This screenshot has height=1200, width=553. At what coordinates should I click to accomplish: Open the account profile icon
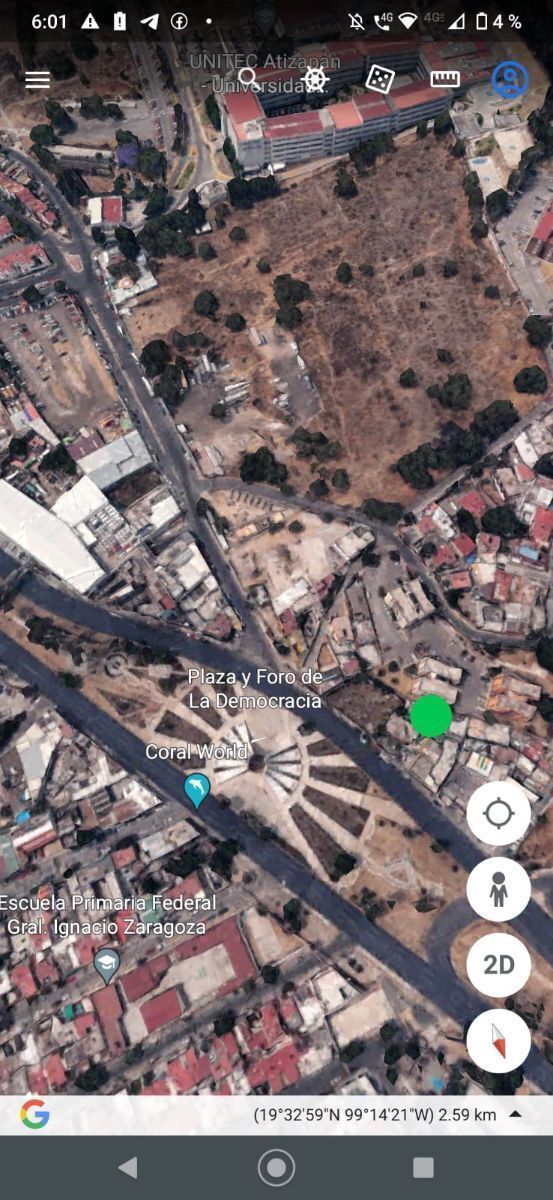coord(510,79)
